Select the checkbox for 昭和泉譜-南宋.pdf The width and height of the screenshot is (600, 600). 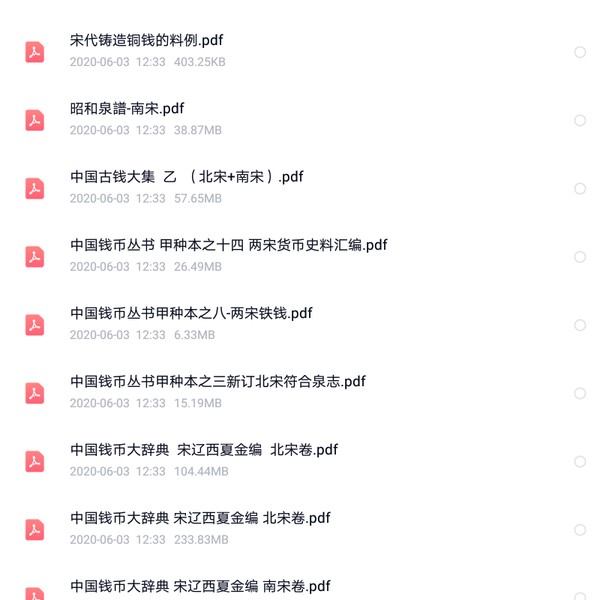(x=580, y=120)
